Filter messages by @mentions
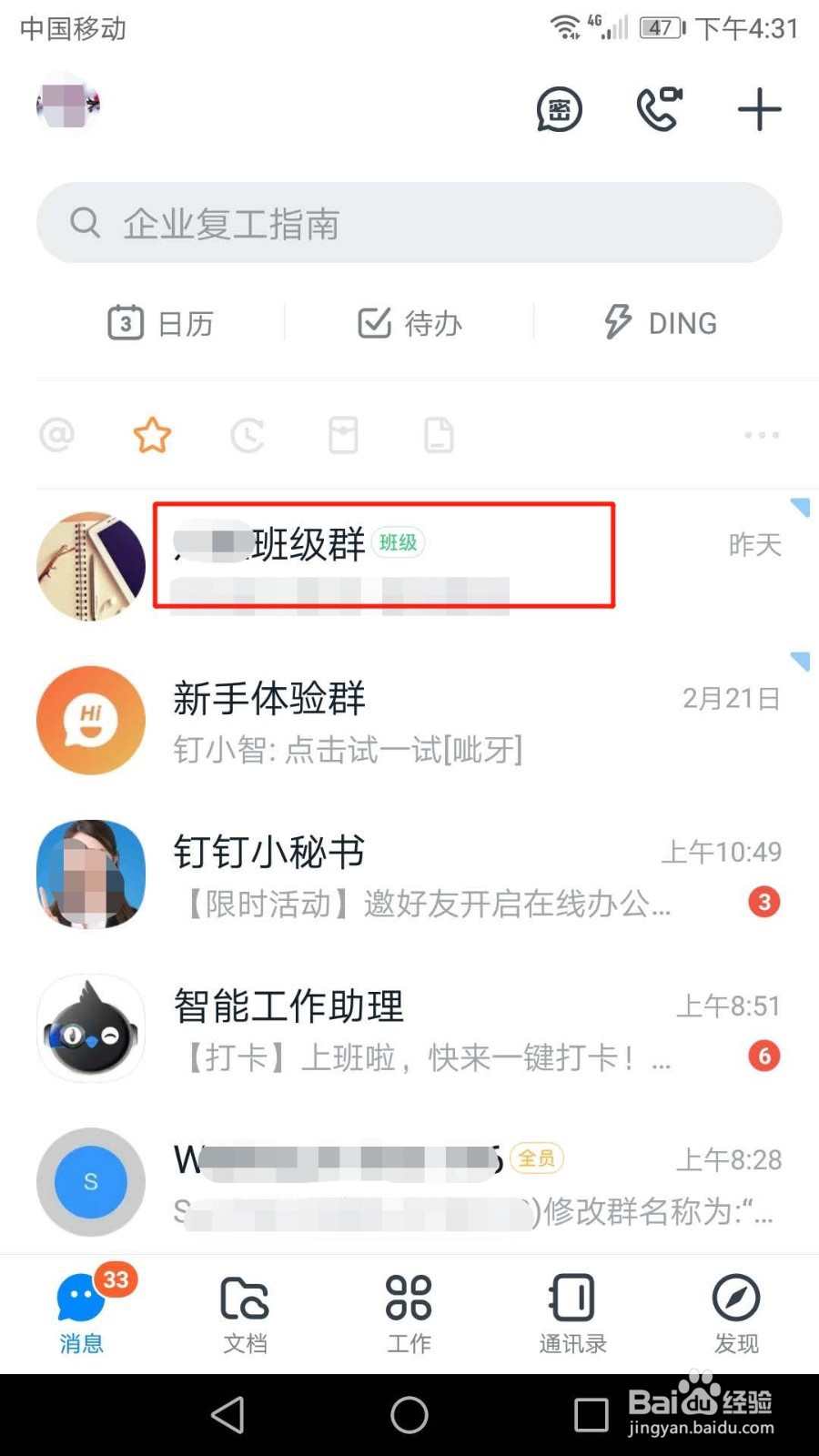819x1456 pixels. tap(56, 435)
